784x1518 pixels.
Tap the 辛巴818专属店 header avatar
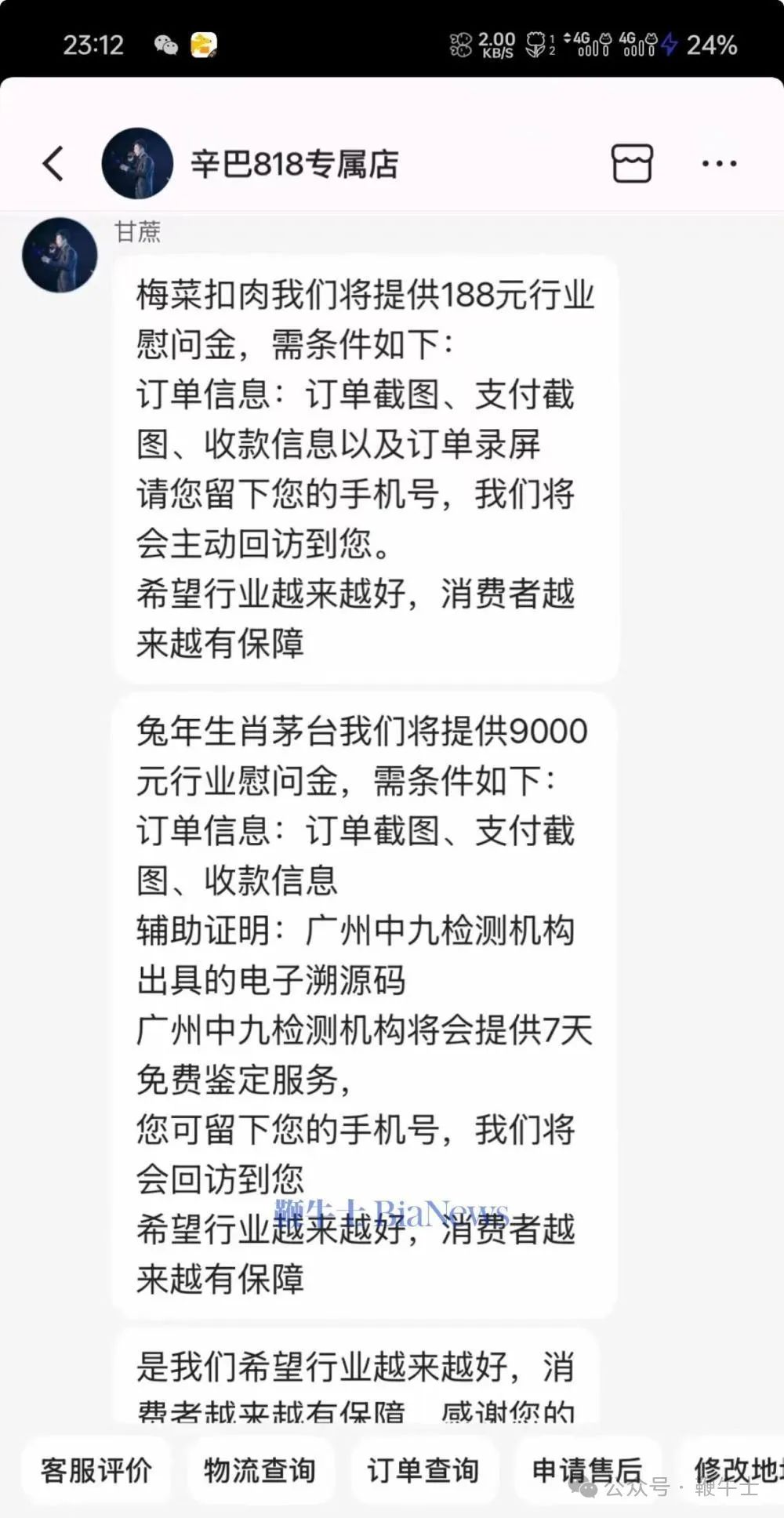coord(137,163)
